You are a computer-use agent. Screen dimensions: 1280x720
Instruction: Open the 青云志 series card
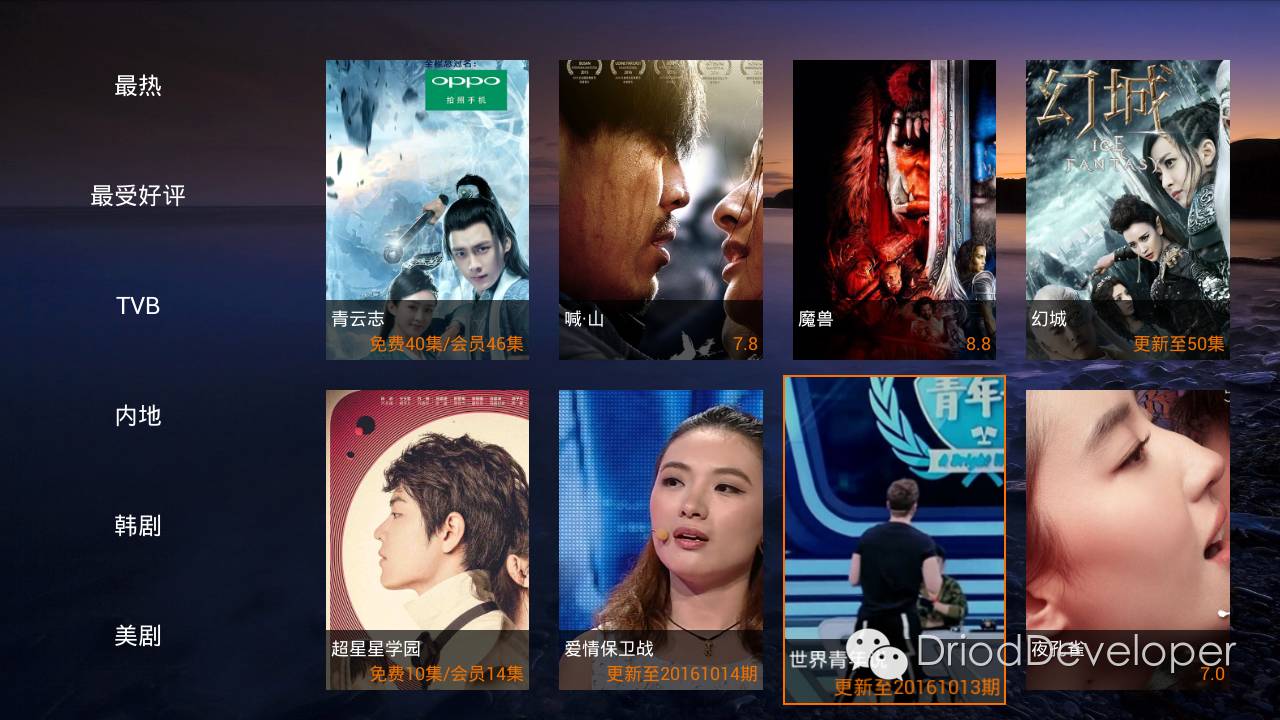pyautogui.click(x=427, y=210)
